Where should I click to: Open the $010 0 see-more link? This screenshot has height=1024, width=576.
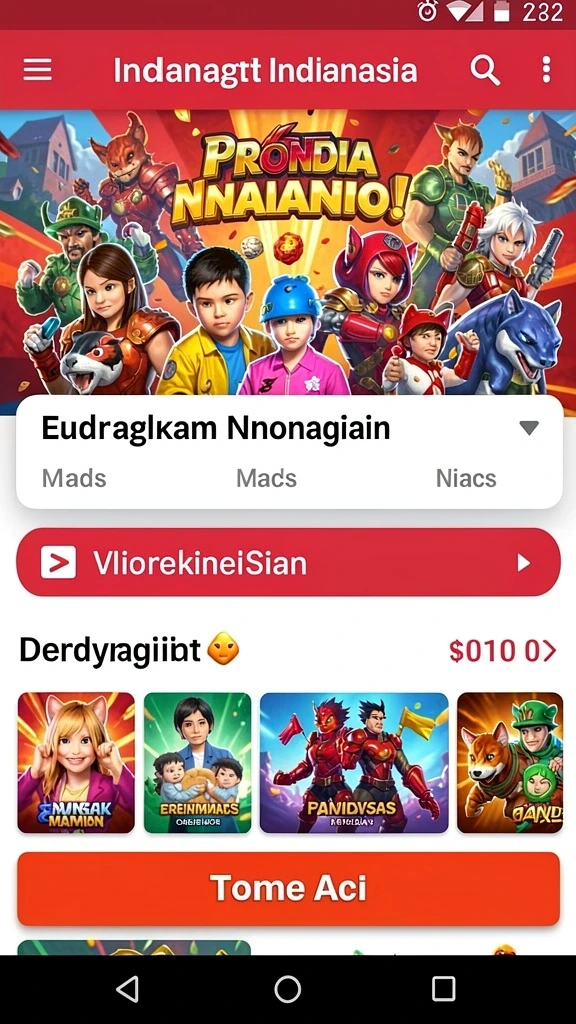click(502, 651)
